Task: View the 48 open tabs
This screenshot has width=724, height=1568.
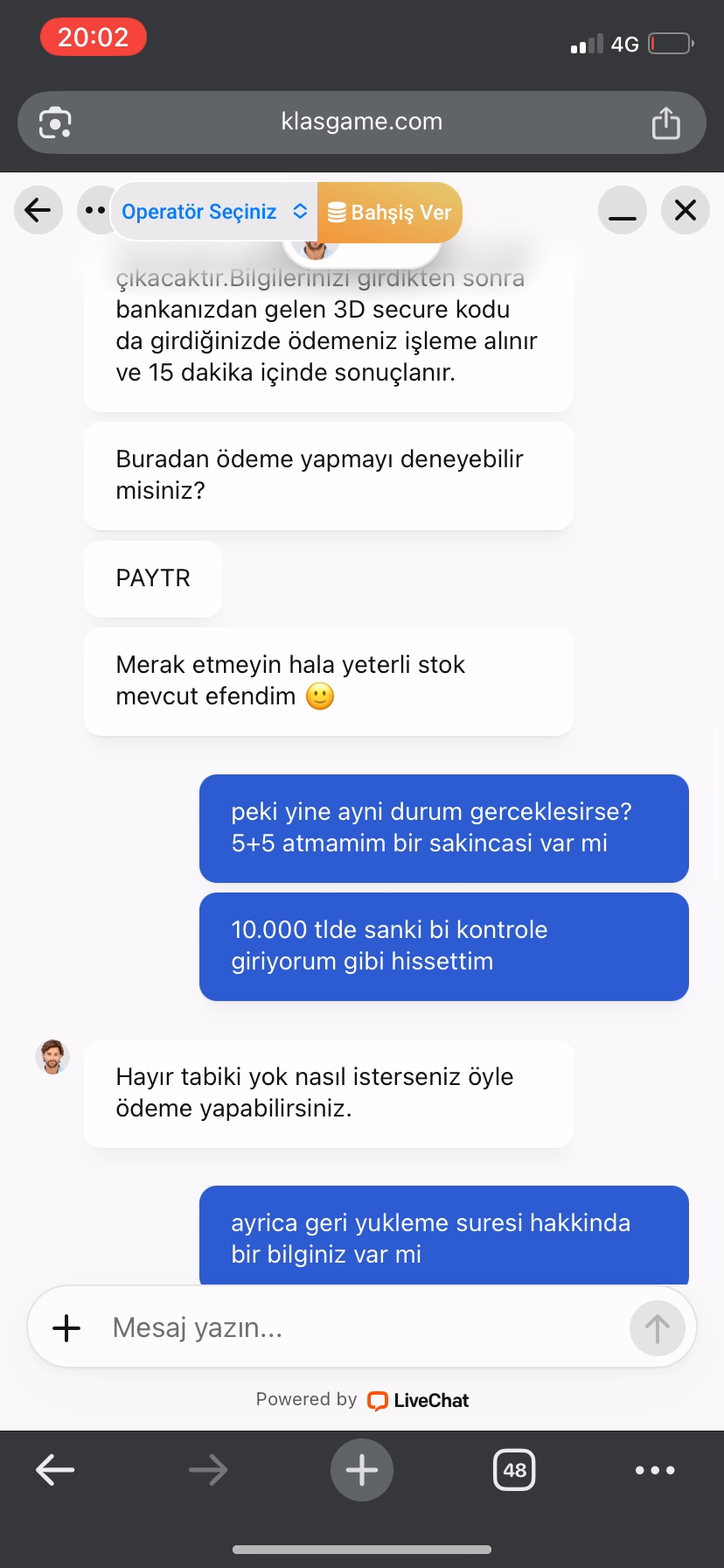Action: [515, 1470]
